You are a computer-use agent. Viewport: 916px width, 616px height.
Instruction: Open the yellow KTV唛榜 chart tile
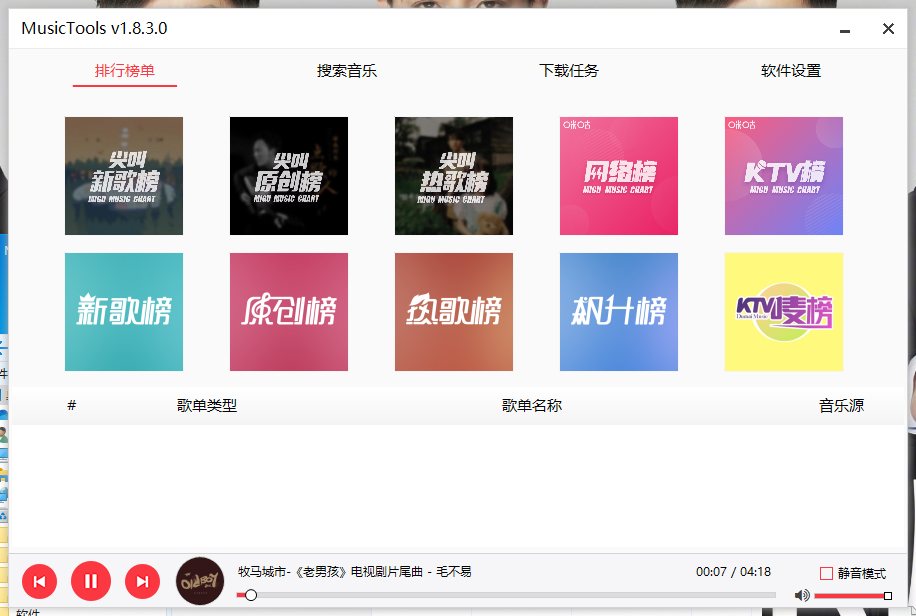[x=784, y=312]
